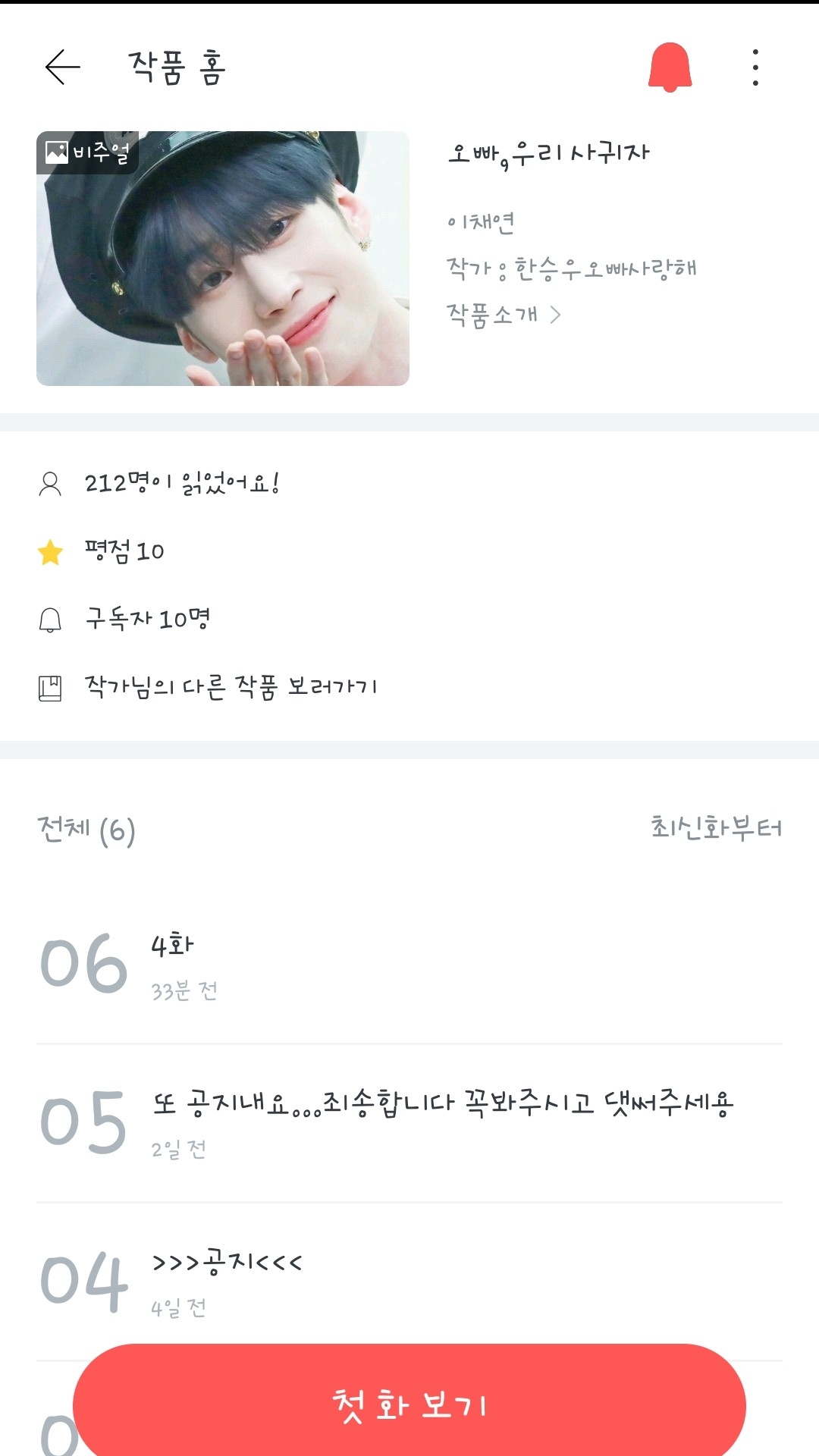This screenshot has width=819, height=1456.
Task: Start reading with 첫 화 보기
Action: click(409, 1404)
